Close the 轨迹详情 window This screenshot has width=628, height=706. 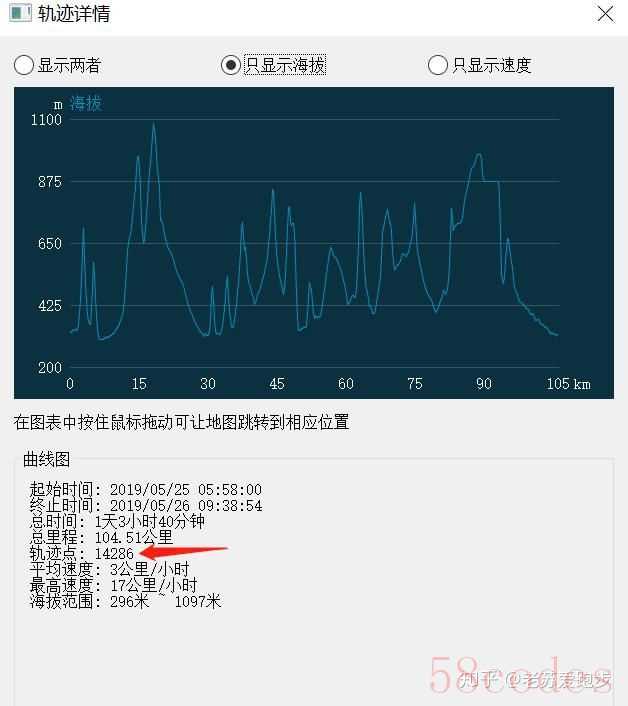605,14
